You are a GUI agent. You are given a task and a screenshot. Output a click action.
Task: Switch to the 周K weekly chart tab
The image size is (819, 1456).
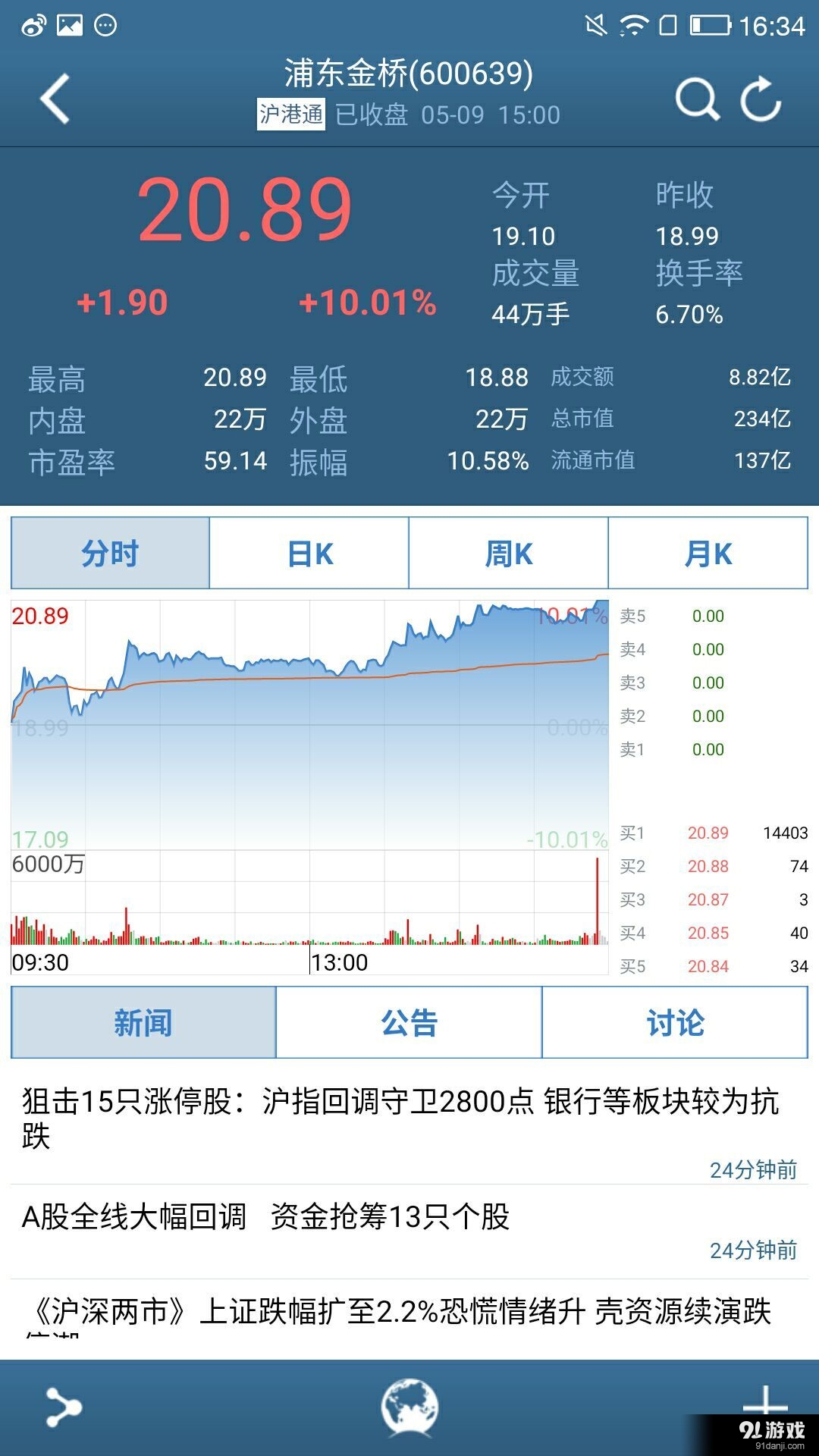point(510,553)
